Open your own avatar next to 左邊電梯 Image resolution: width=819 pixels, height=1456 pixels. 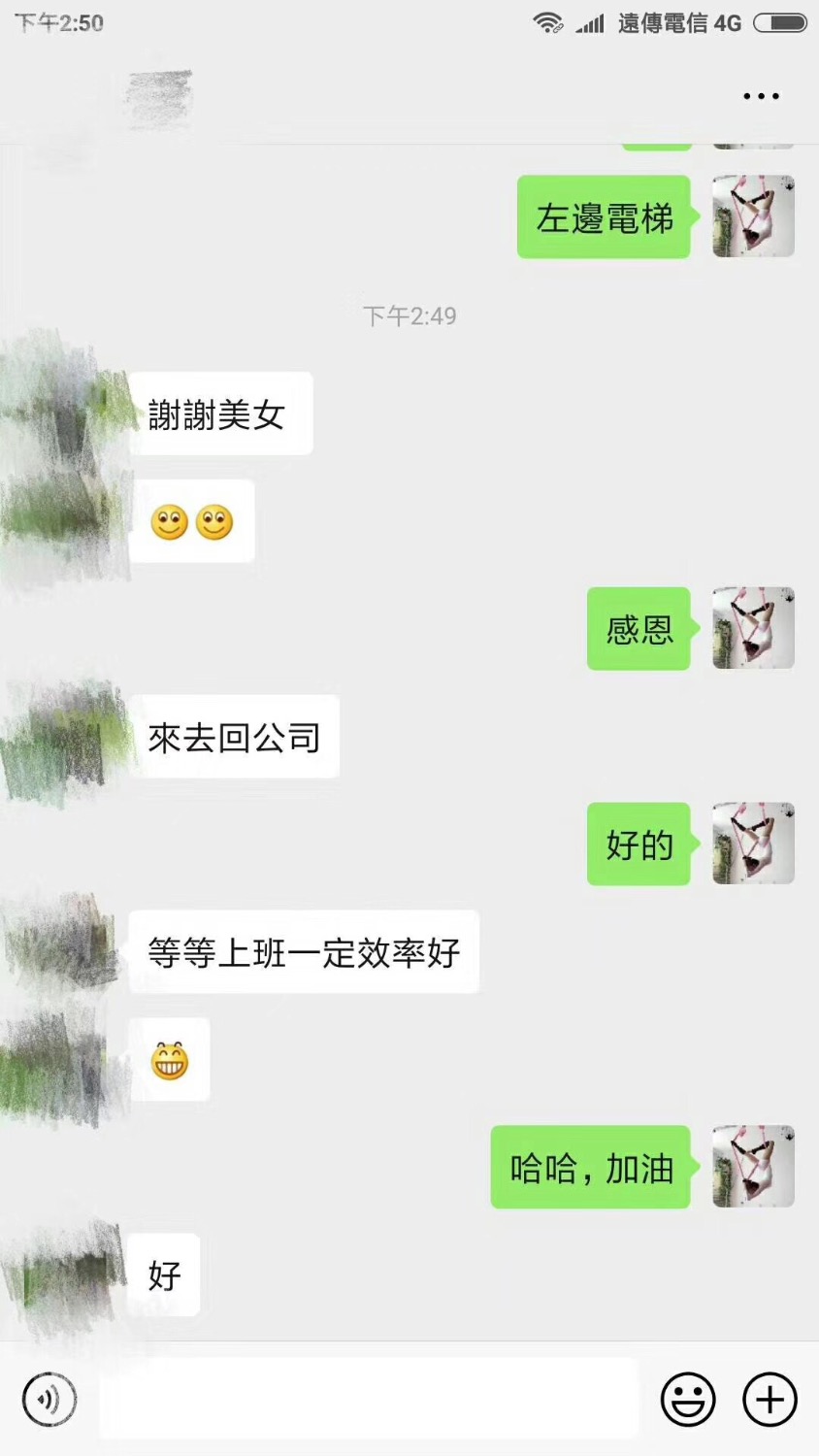pyautogui.click(x=753, y=216)
